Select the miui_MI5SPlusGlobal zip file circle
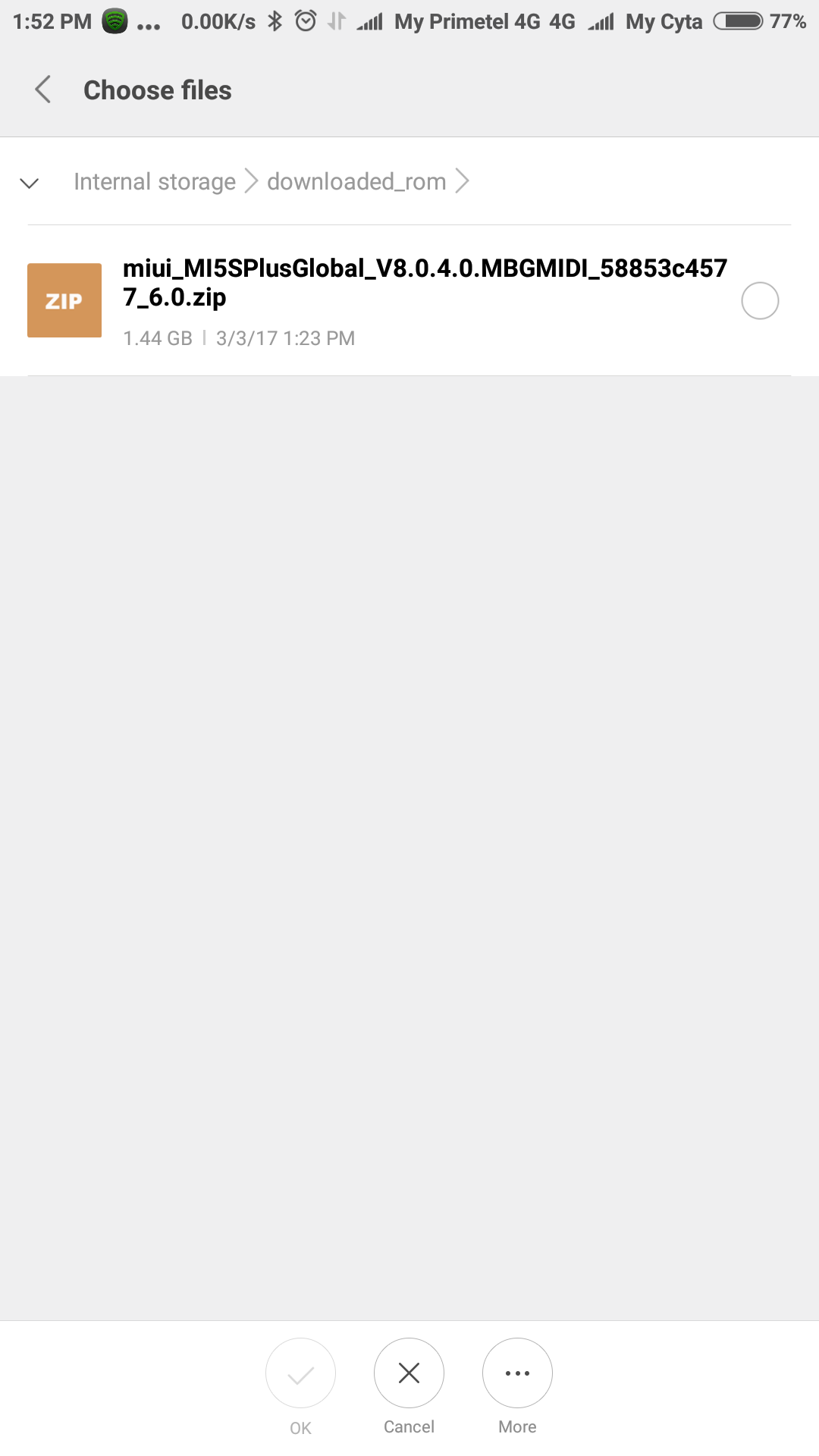 760,301
